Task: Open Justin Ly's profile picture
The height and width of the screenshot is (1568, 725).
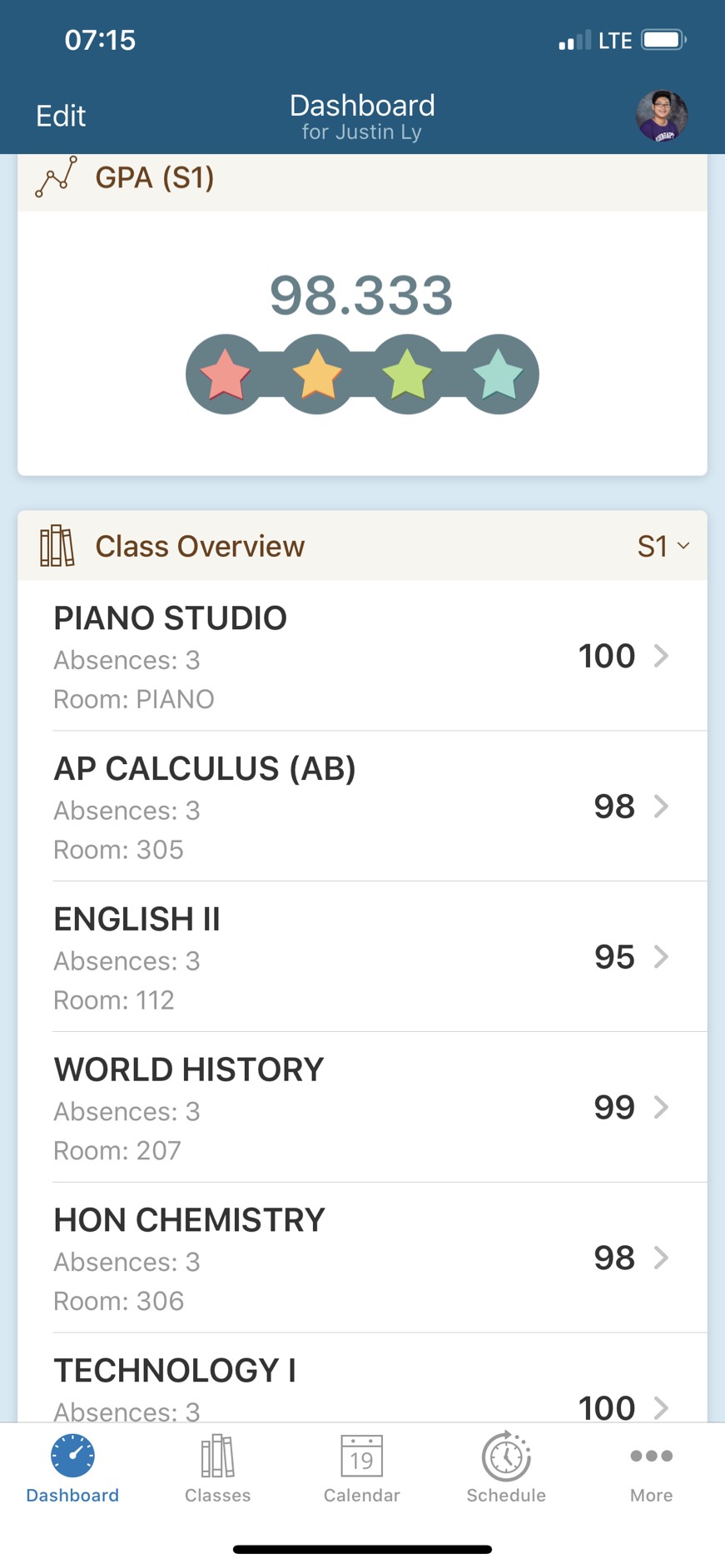Action: click(x=662, y=116)
